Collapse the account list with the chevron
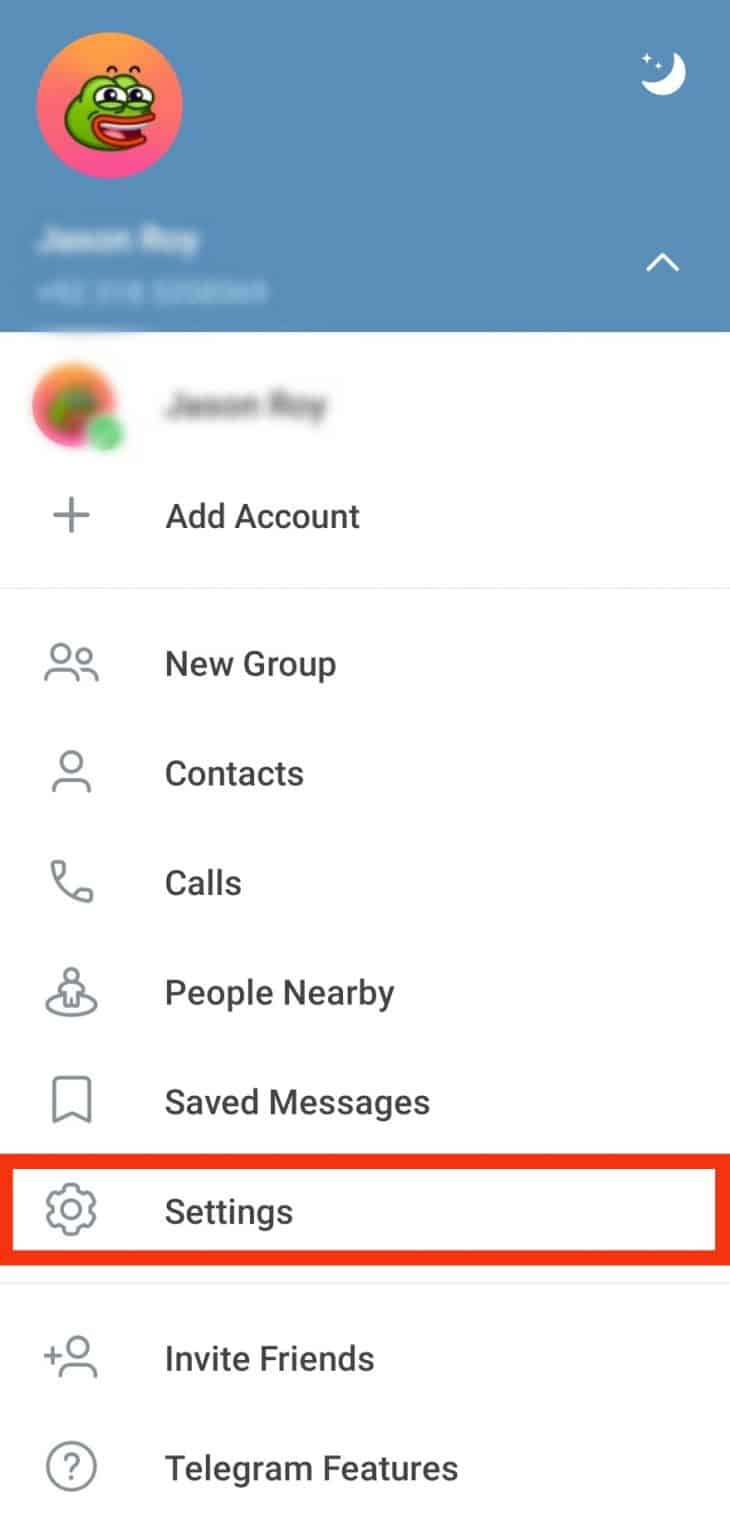This screenshot has height=1536, width=730. [662, 263]
